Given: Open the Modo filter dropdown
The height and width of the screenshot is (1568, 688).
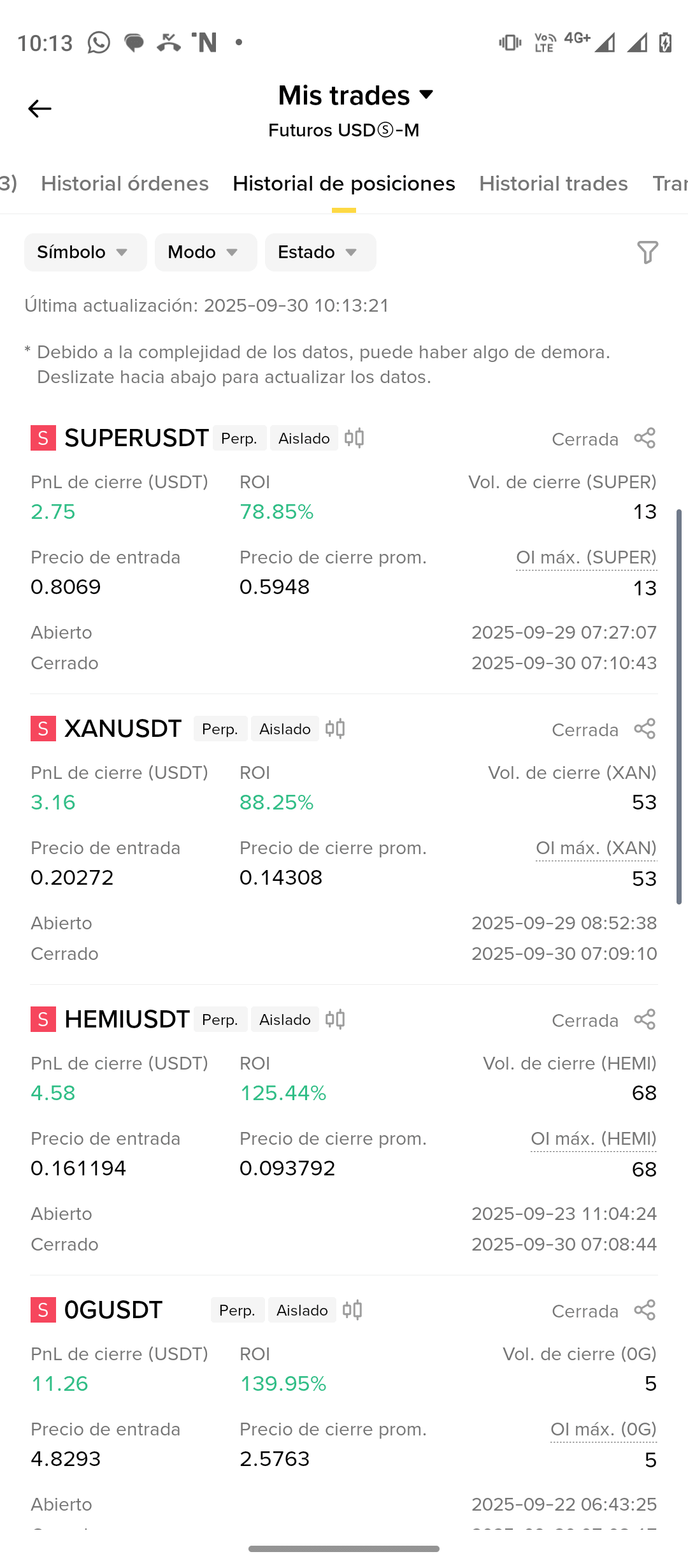Looking at the screenshot, I should [205, 252].
